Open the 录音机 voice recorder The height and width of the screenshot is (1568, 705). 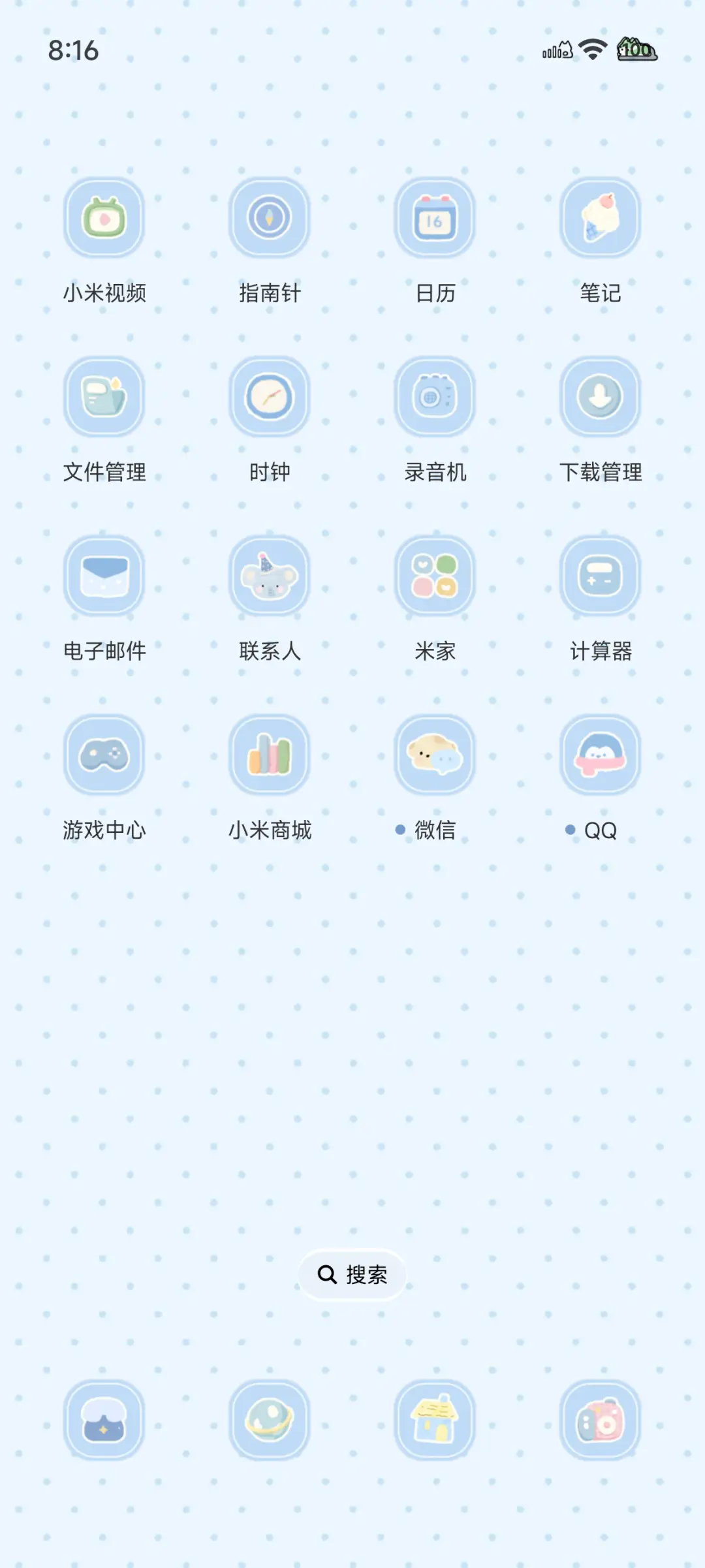pos(435,398)
